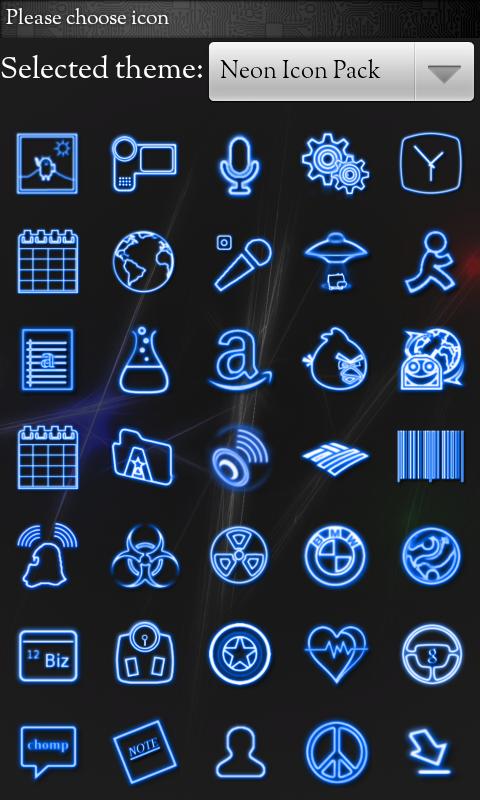Choose the globe icon
Image resolution: width=480 pixels, height=800 pixels.
coord(143,261)
